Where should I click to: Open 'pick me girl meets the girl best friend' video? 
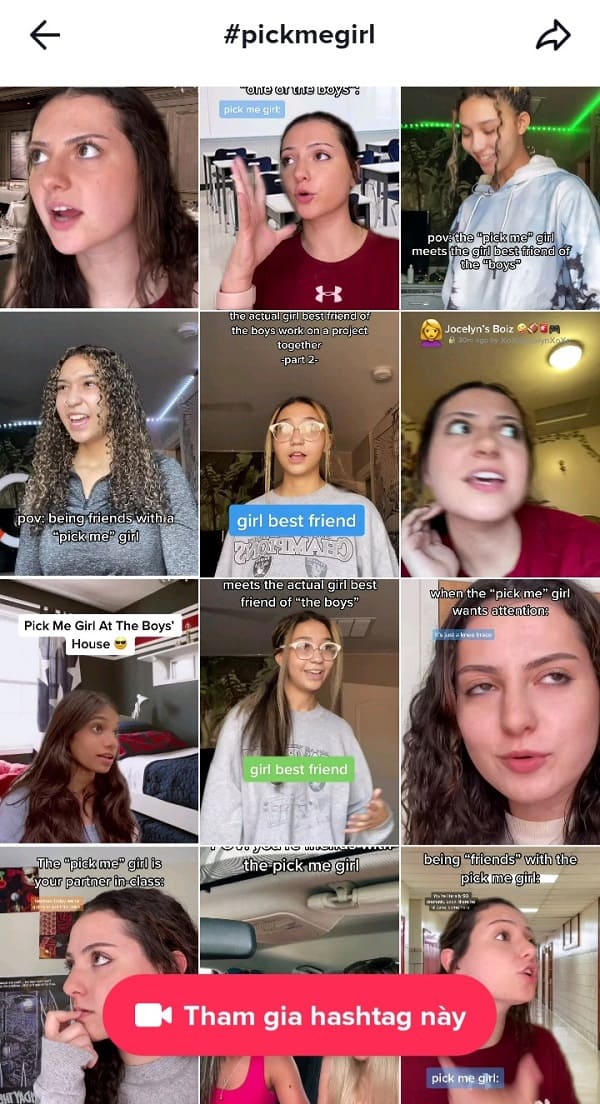click(500, 198)
